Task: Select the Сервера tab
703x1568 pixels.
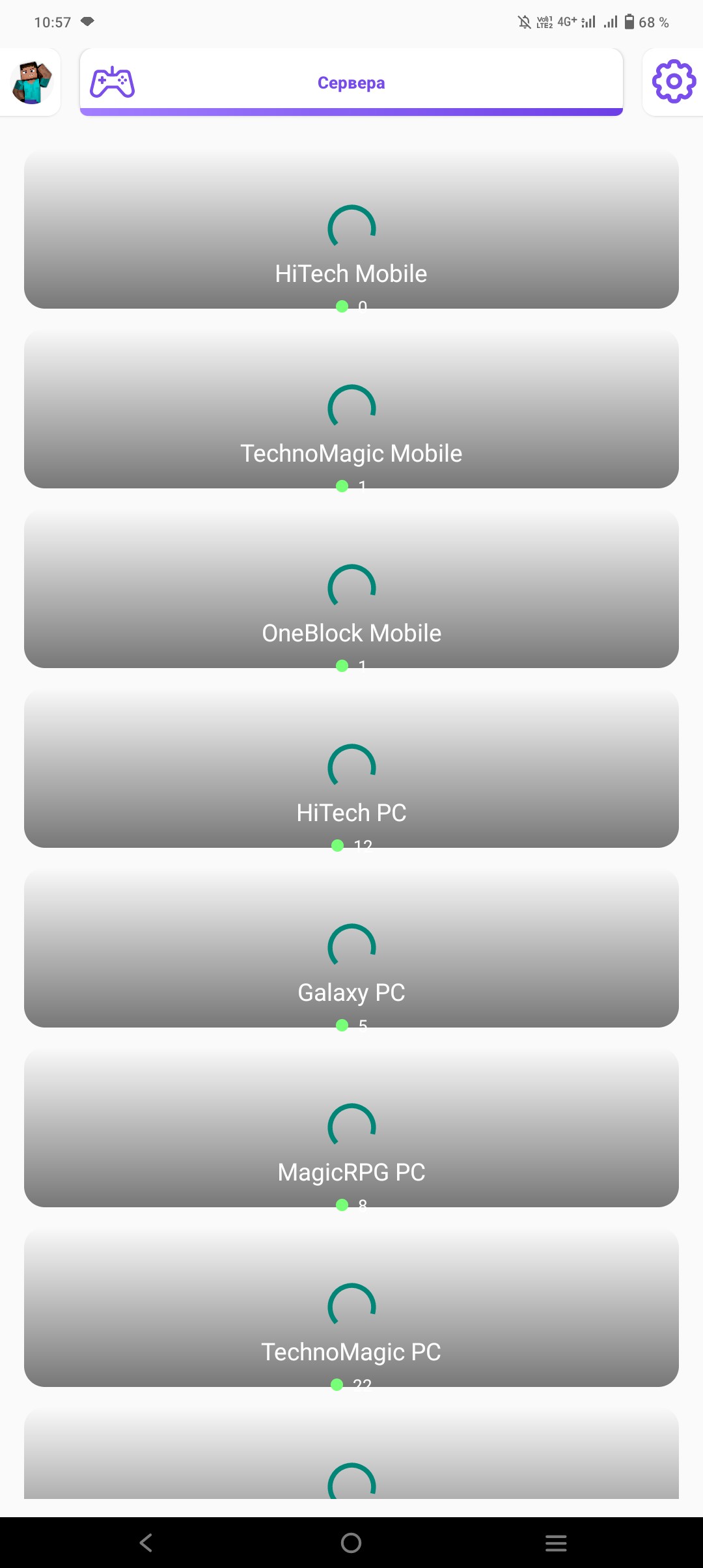Action: coord(351,83)
